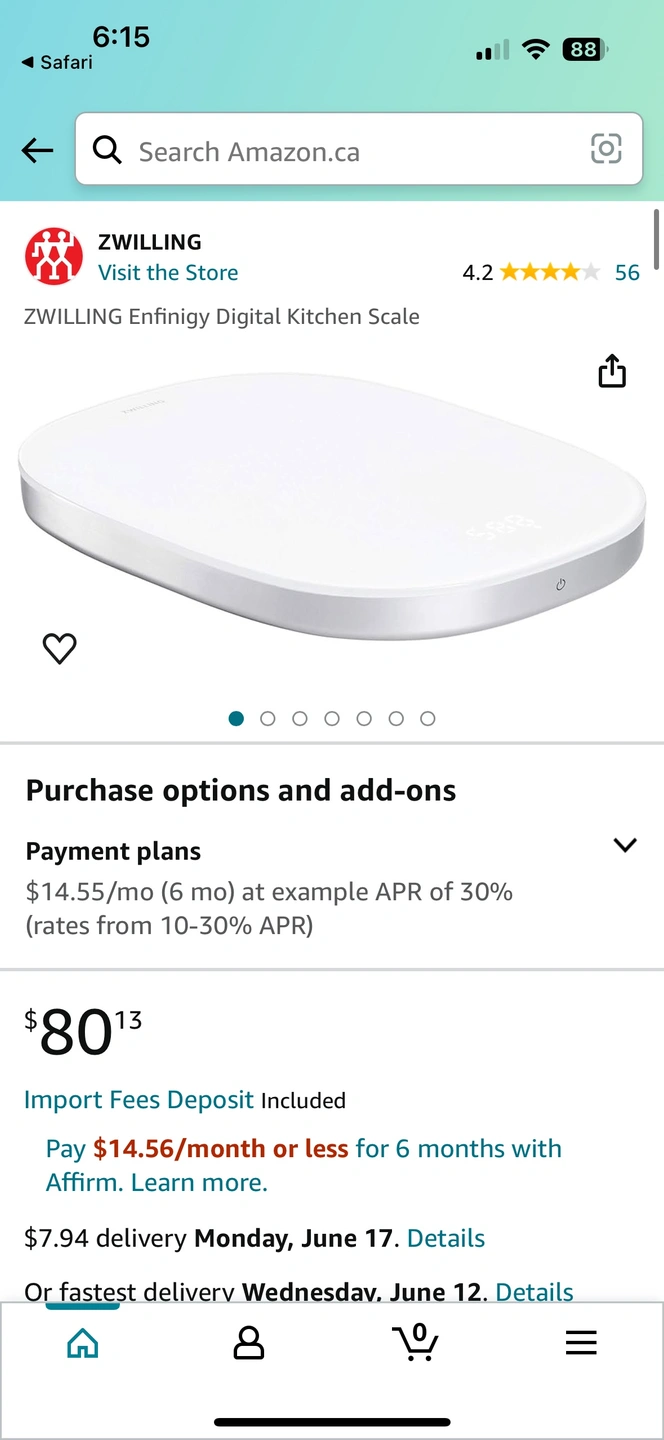Tap the Search Amazon.ca field
Image resolution: width=664 pixels, height=1440 pixels.
click(x=340, y=151)
